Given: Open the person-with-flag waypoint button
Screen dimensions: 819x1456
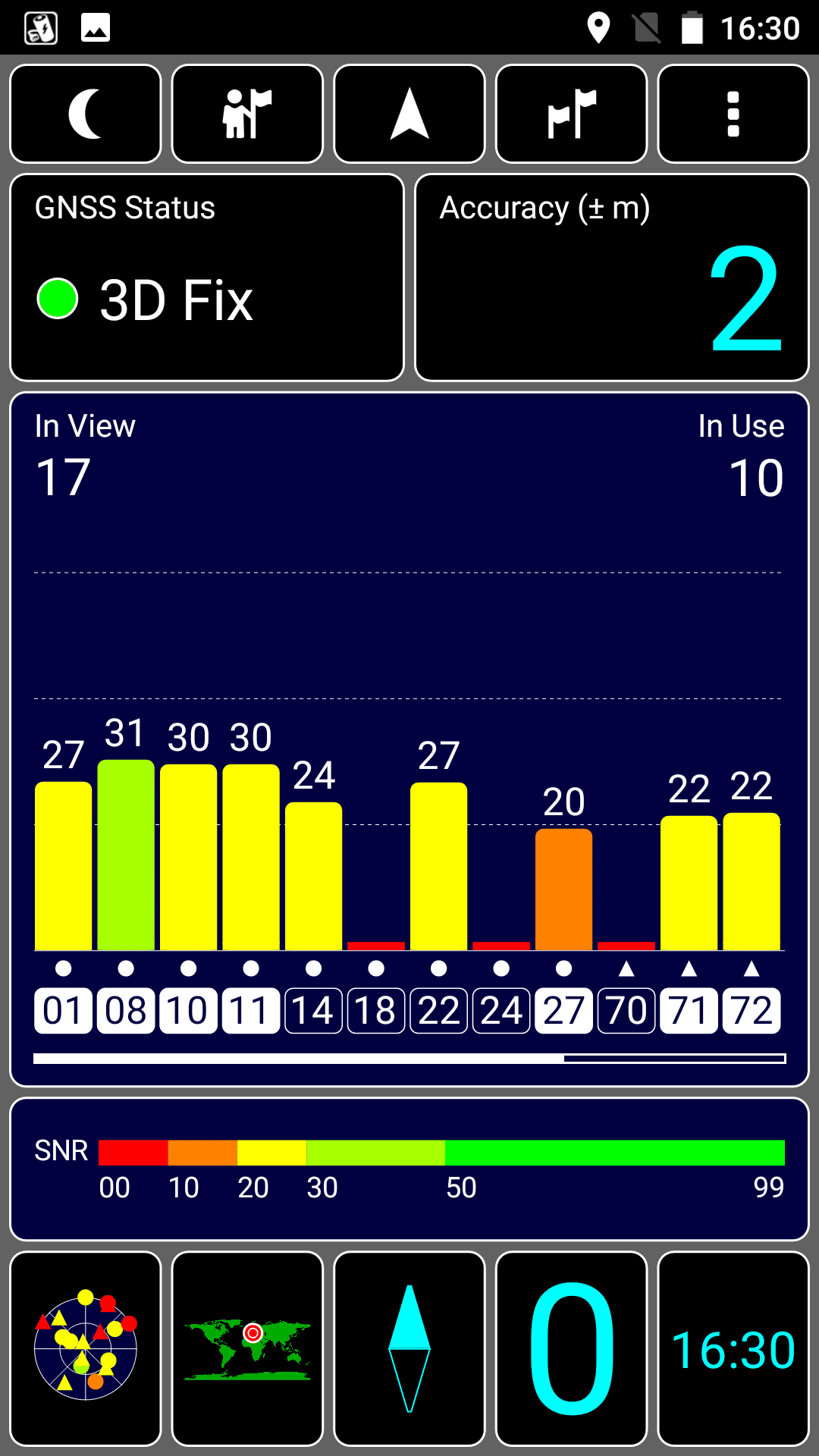Looking at the screenshot, I should click(247, 114).
